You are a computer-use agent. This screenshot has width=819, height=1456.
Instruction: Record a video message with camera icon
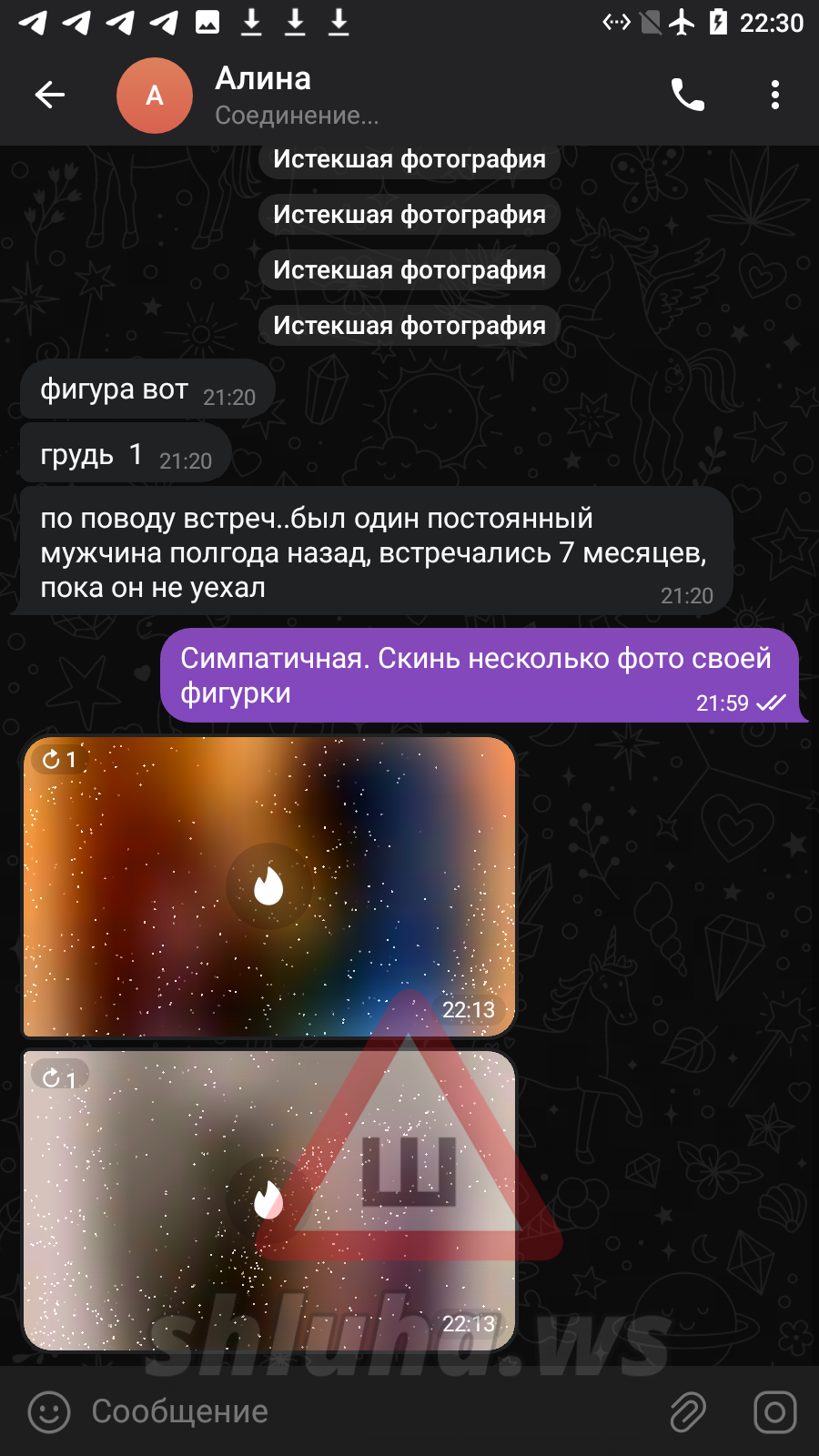pyautogui.click(x=775, y=1412)
